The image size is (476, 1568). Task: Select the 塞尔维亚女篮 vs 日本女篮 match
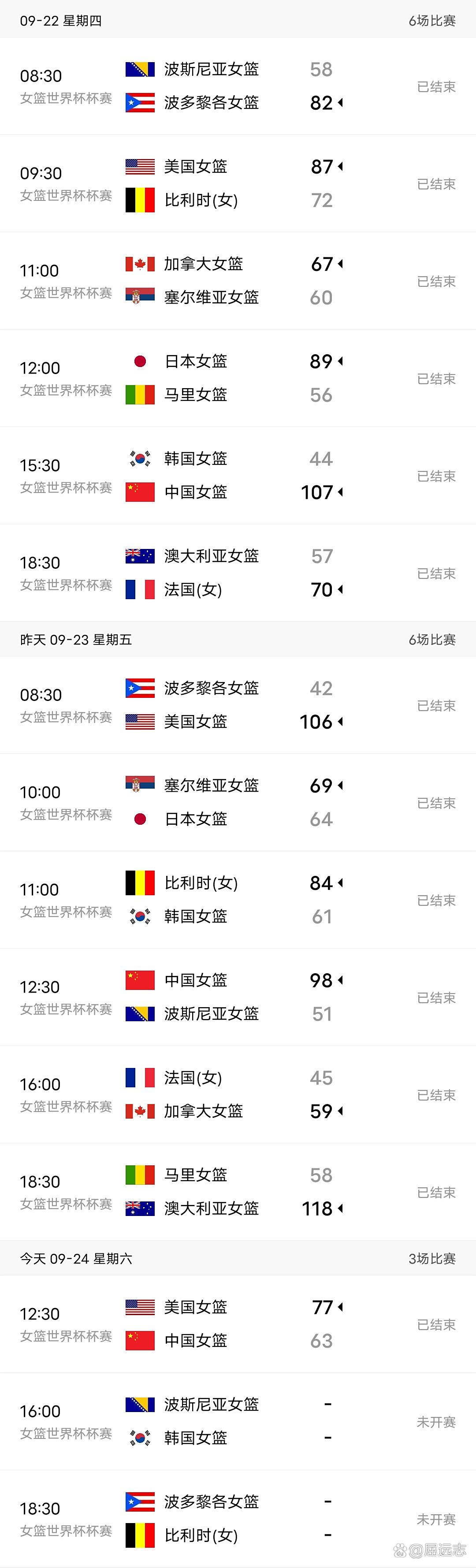(238, 802)
